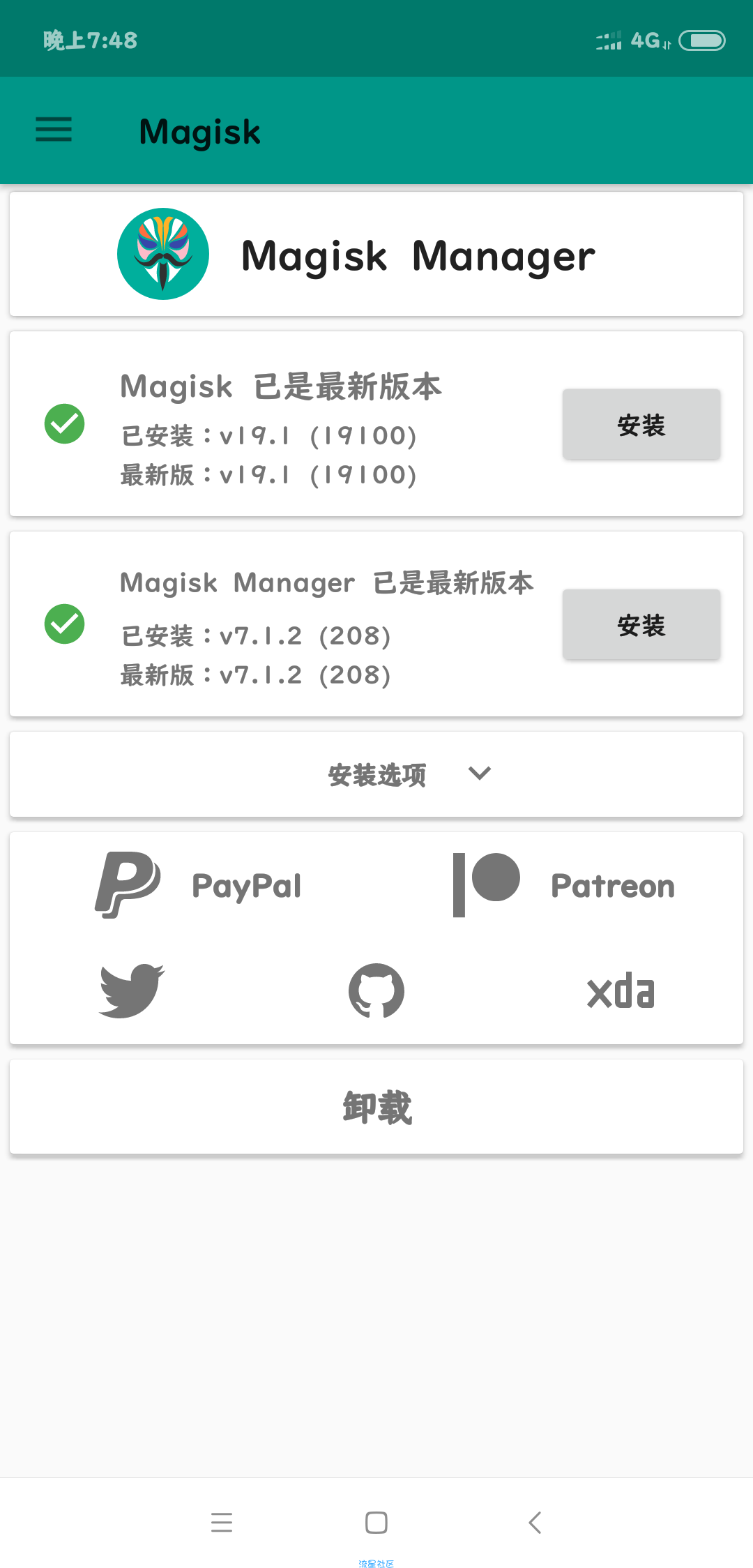The image size is (753, 1568).
Task: Go to the system home screen
Action: 376,1522
